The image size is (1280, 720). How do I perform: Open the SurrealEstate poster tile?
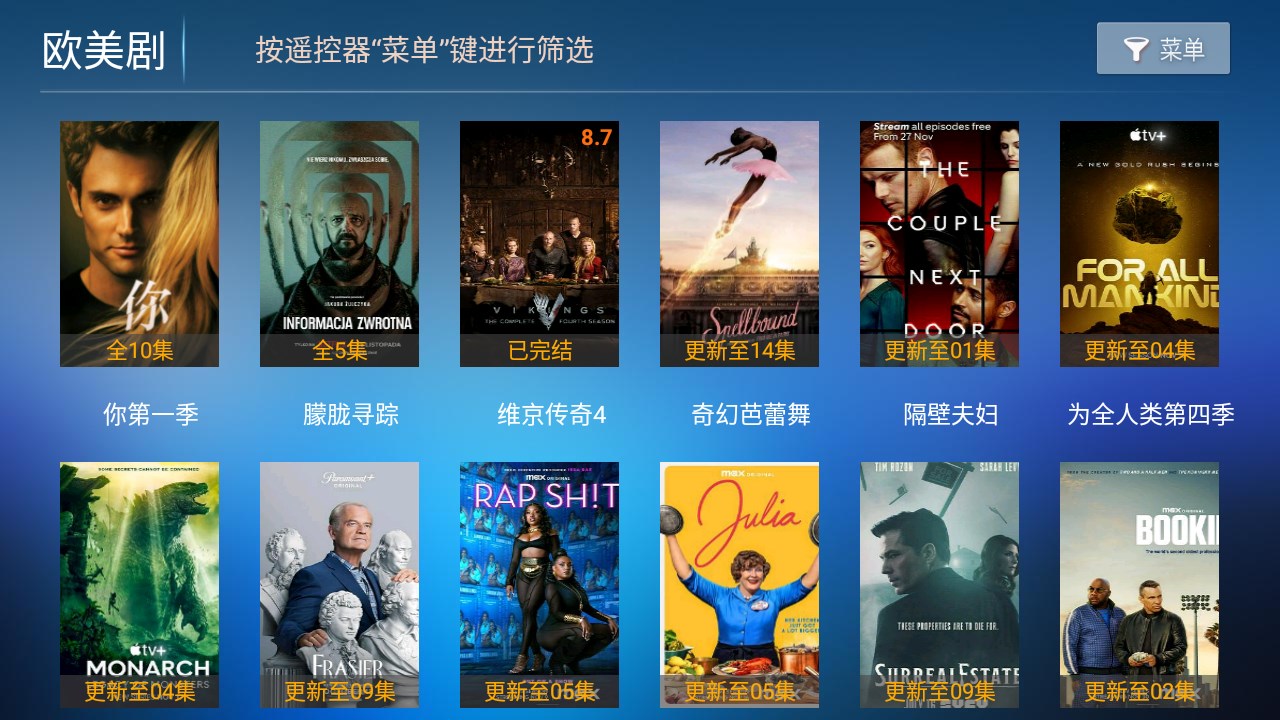pyautogui.click(x=939, y=584)
